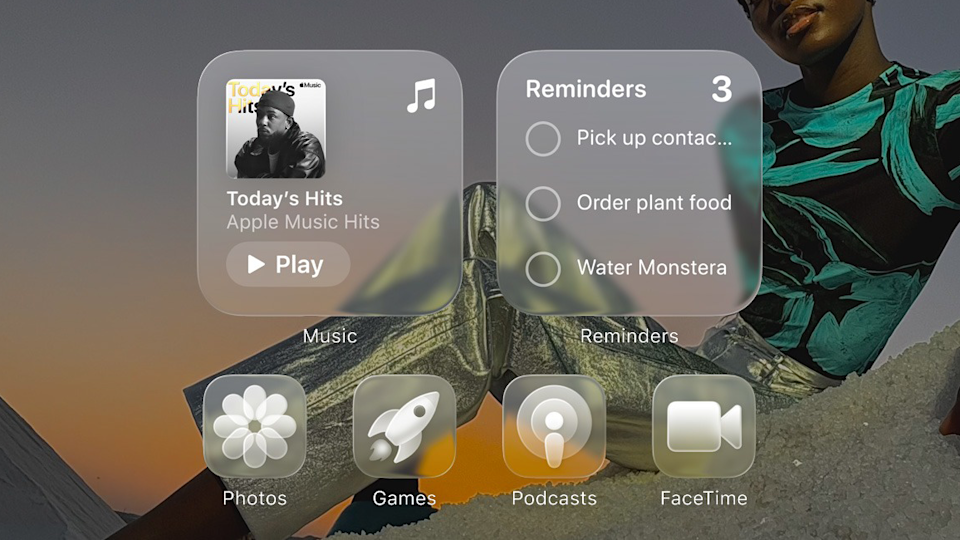
Task: Open the Photos app
Action: coord(255,426)
